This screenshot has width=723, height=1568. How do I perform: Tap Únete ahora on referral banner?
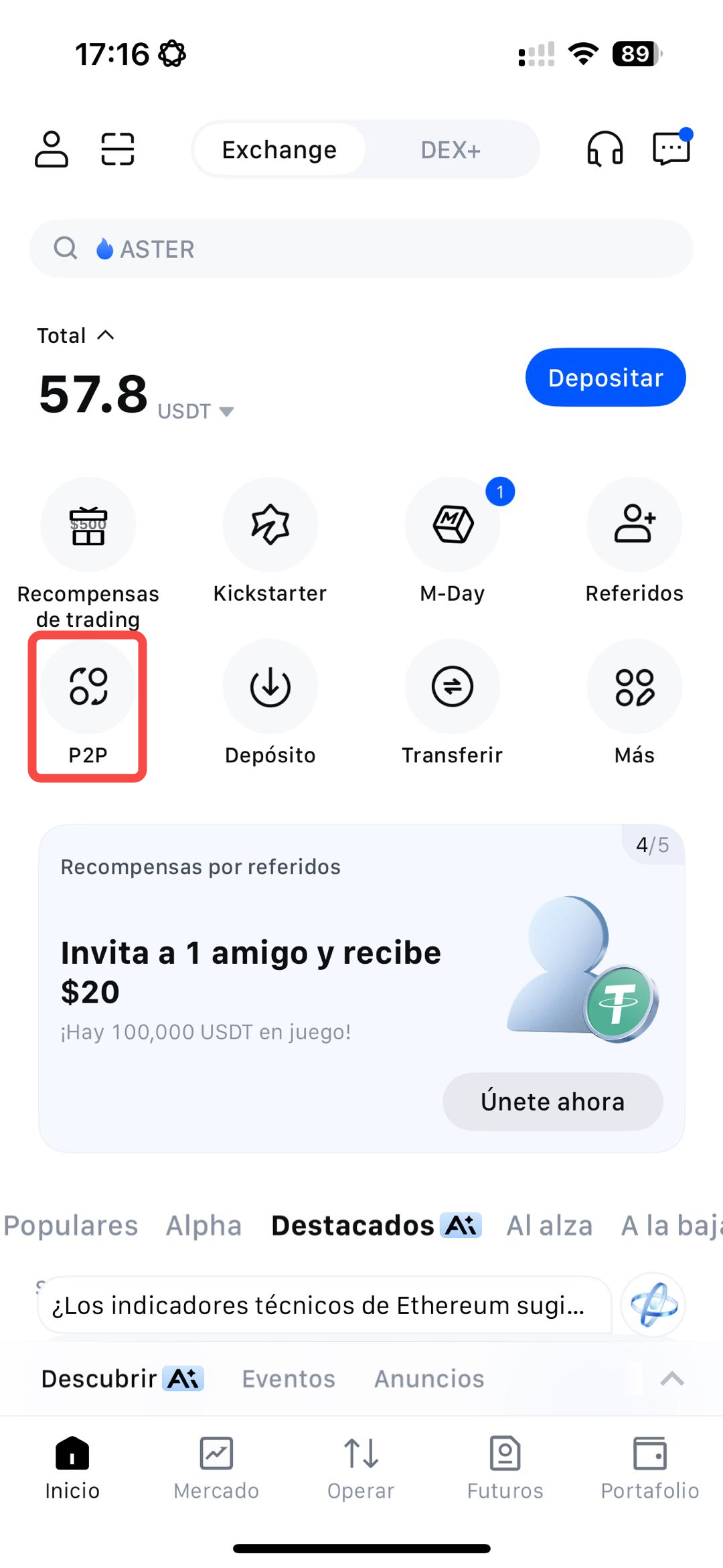(x=552, y=1102)
